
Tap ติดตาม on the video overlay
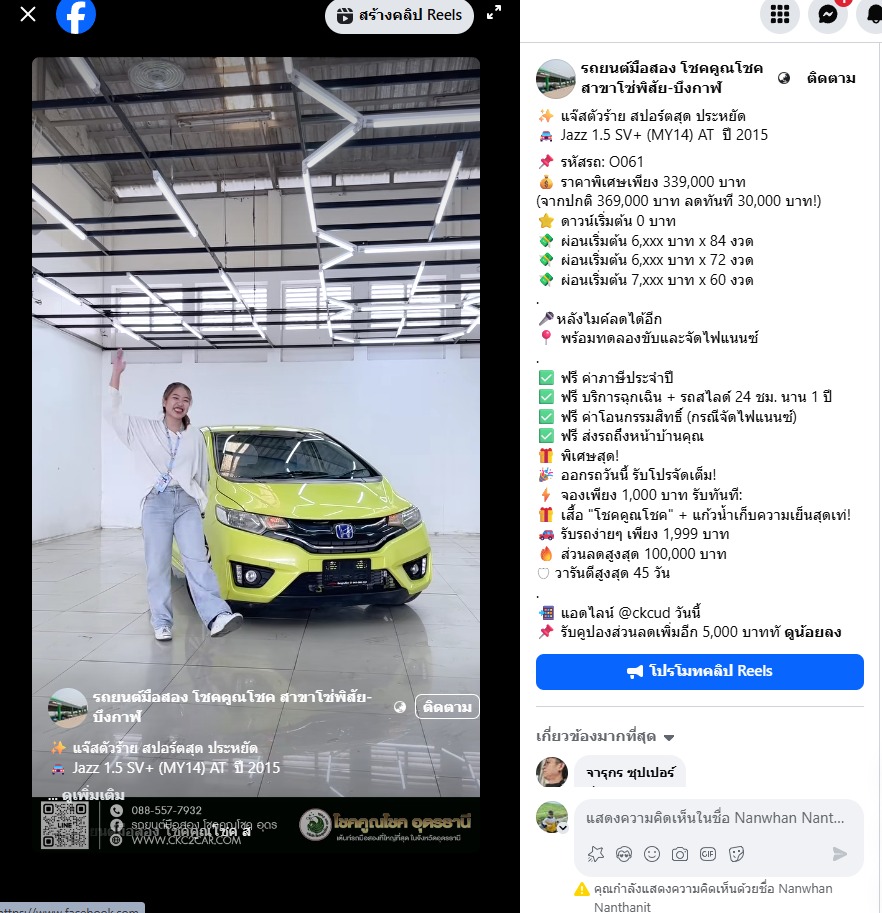point(446,707)
